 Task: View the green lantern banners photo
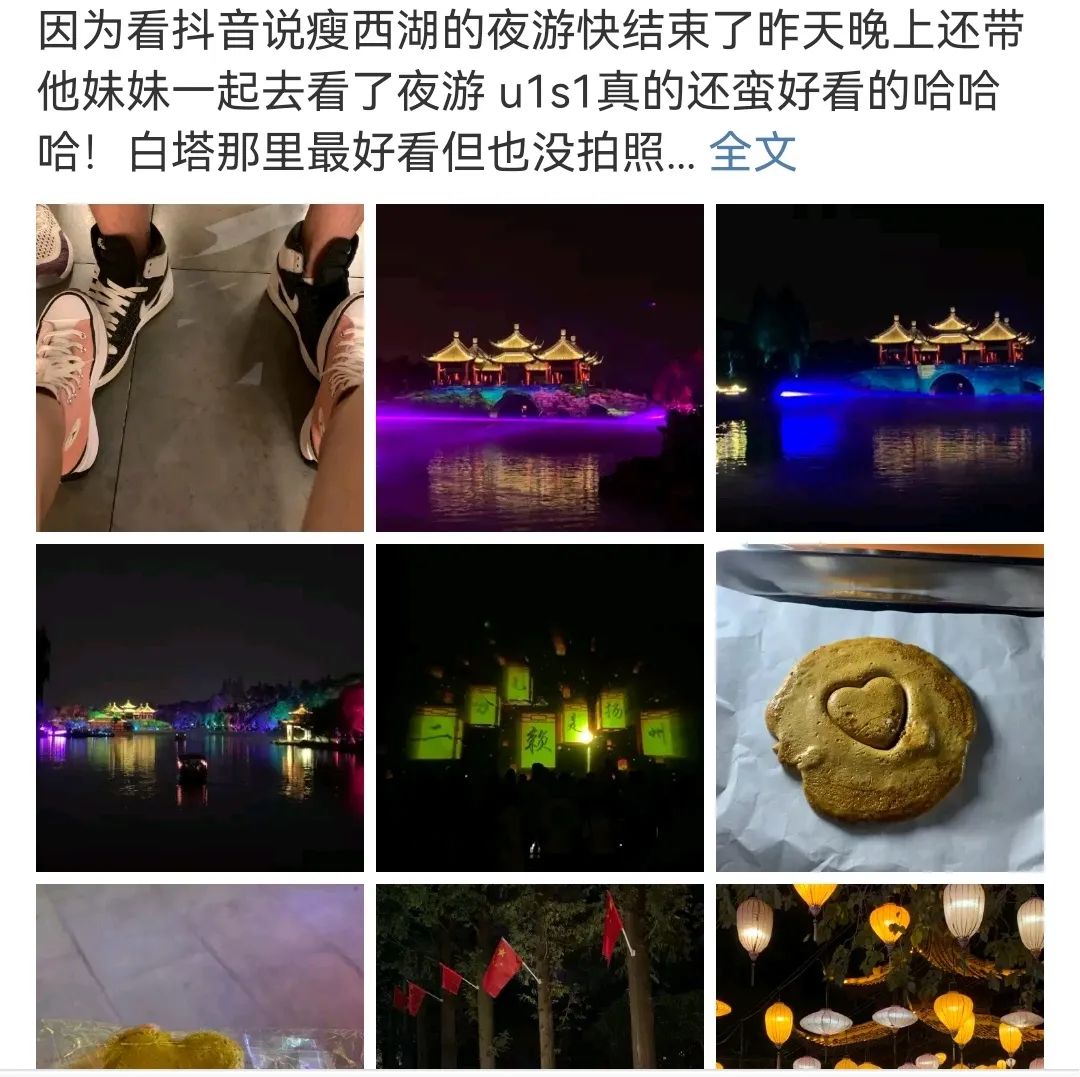click(539, 707)
